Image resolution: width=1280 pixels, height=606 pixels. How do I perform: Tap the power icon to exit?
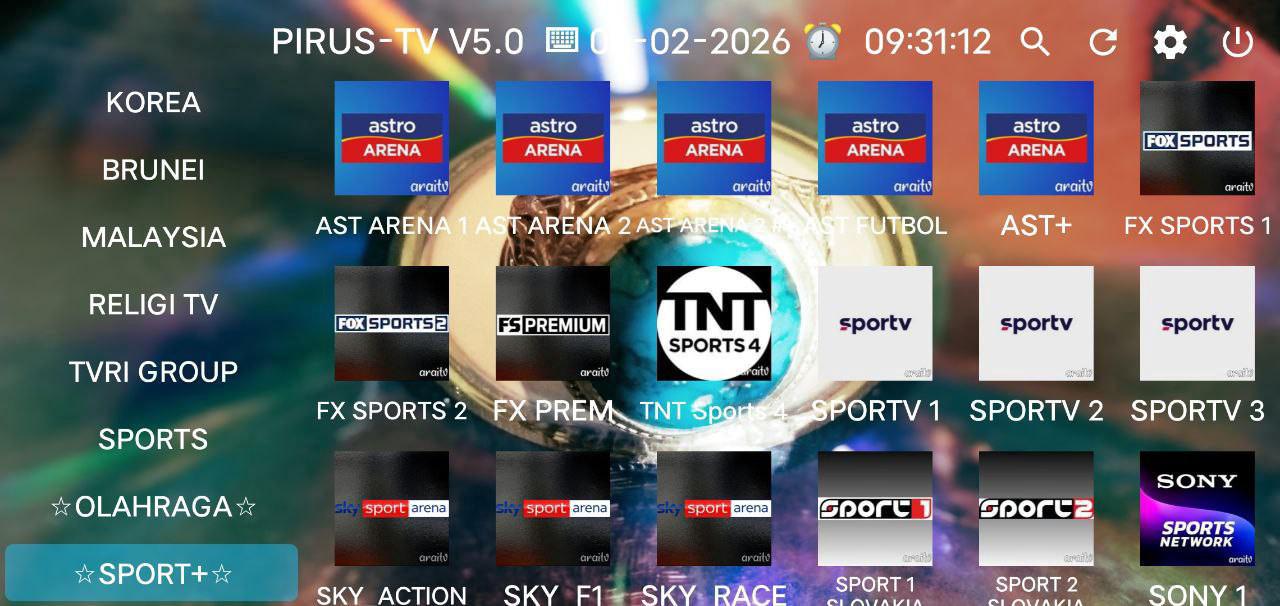click(1238, 42)
